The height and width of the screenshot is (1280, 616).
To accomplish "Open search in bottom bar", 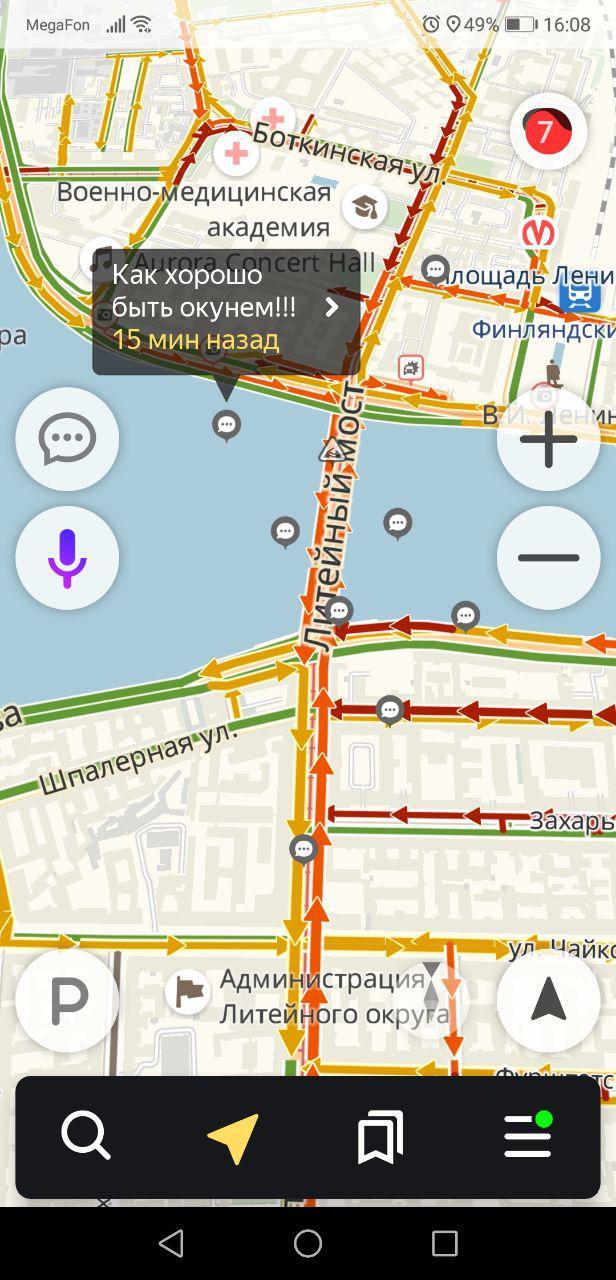I will coord(86,1137).
